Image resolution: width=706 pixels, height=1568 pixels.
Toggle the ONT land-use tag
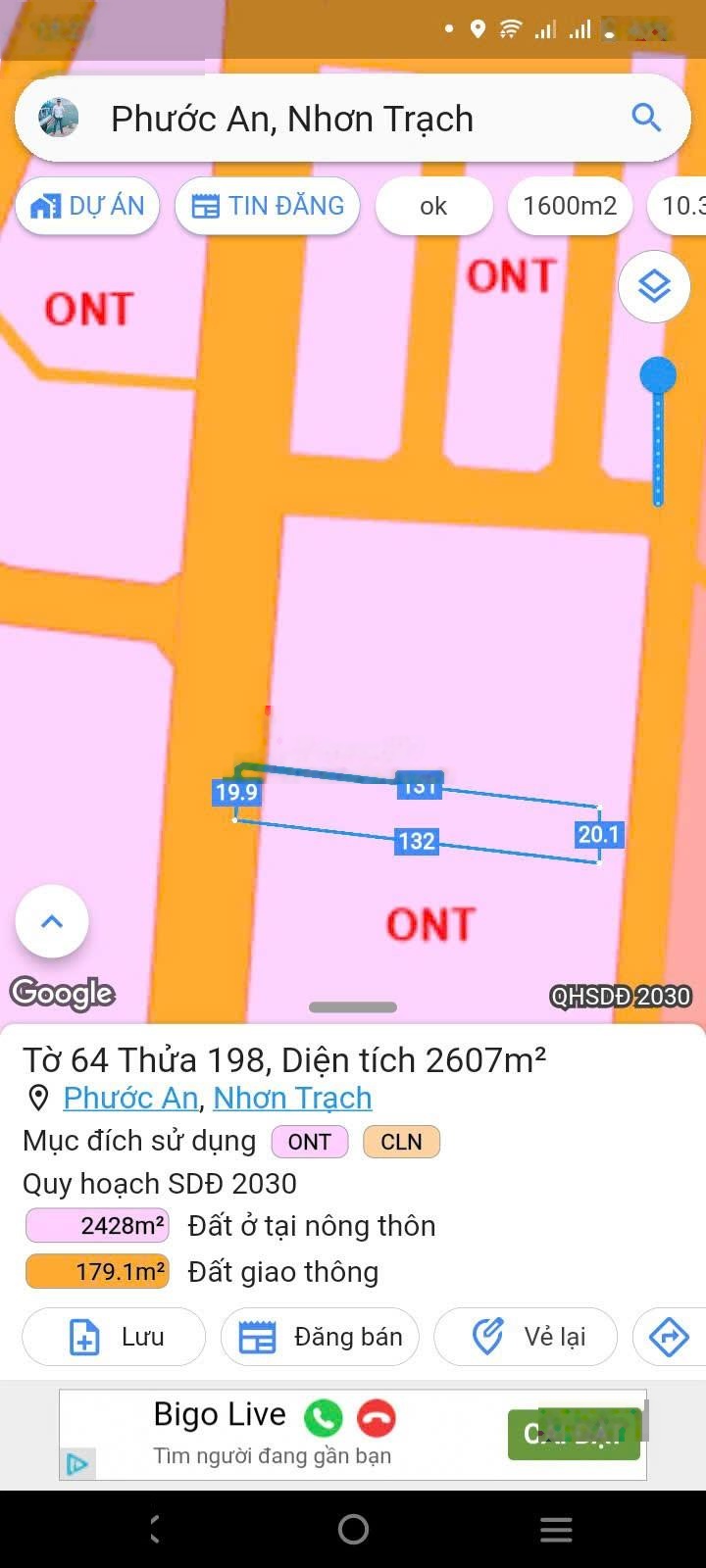(309, 1141)
